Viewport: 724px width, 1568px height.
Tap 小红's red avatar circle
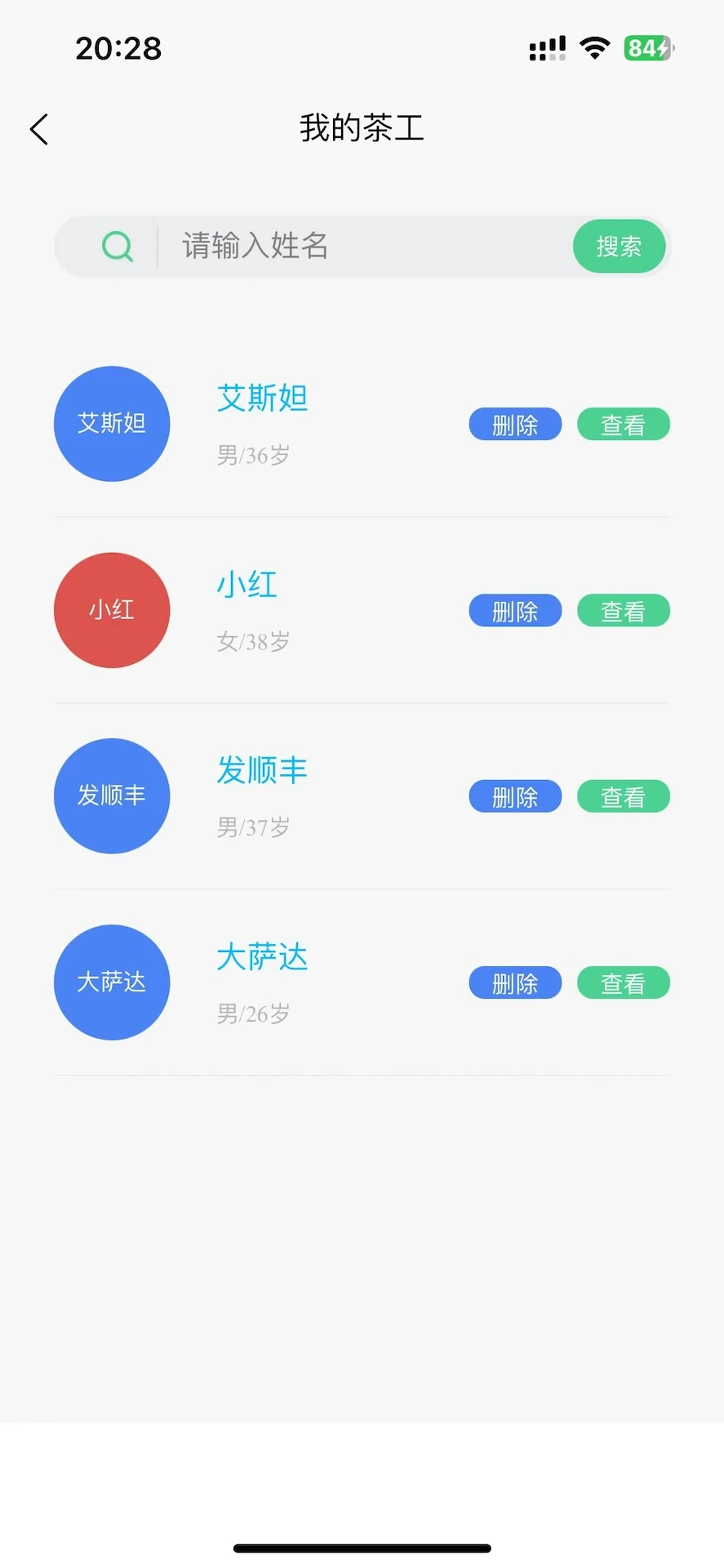[x=111, y=610]
